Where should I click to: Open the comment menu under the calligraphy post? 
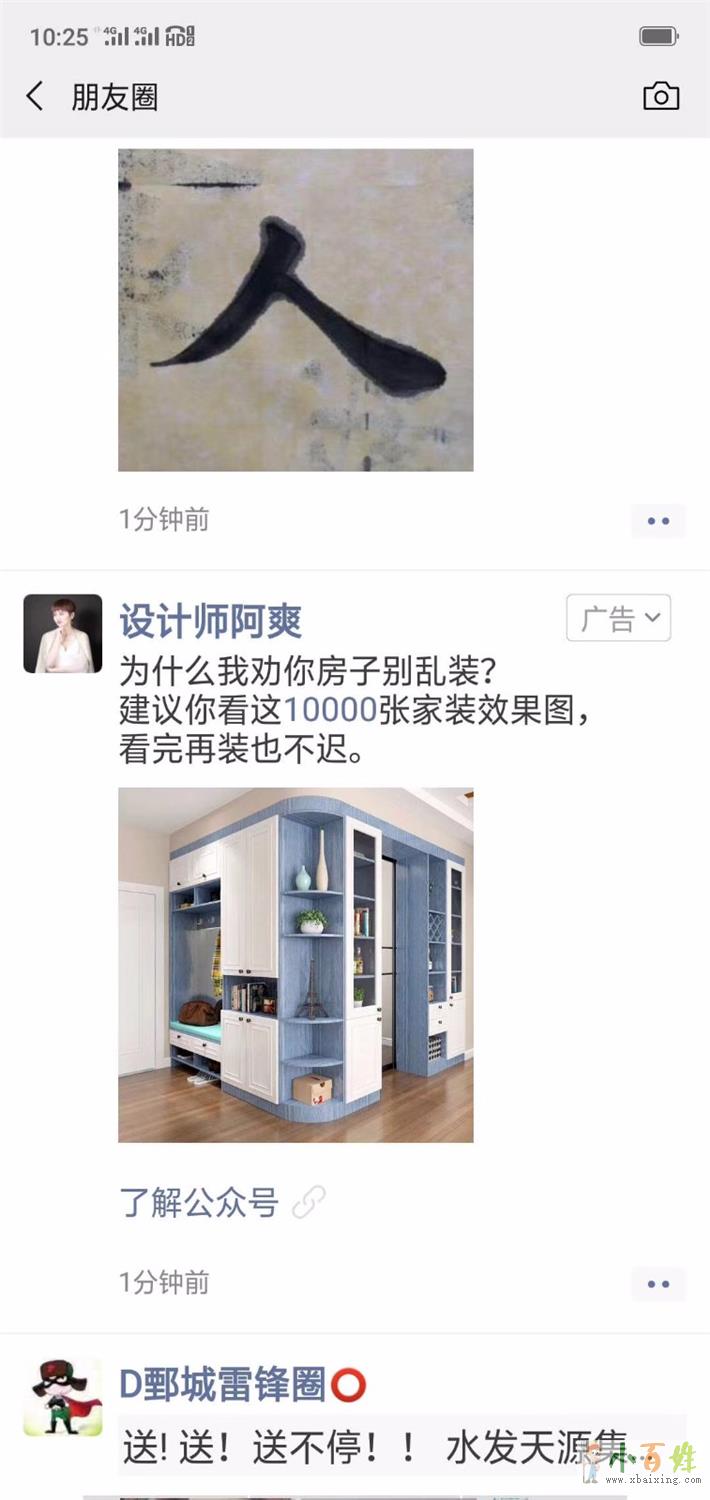(x=658, y=521)
